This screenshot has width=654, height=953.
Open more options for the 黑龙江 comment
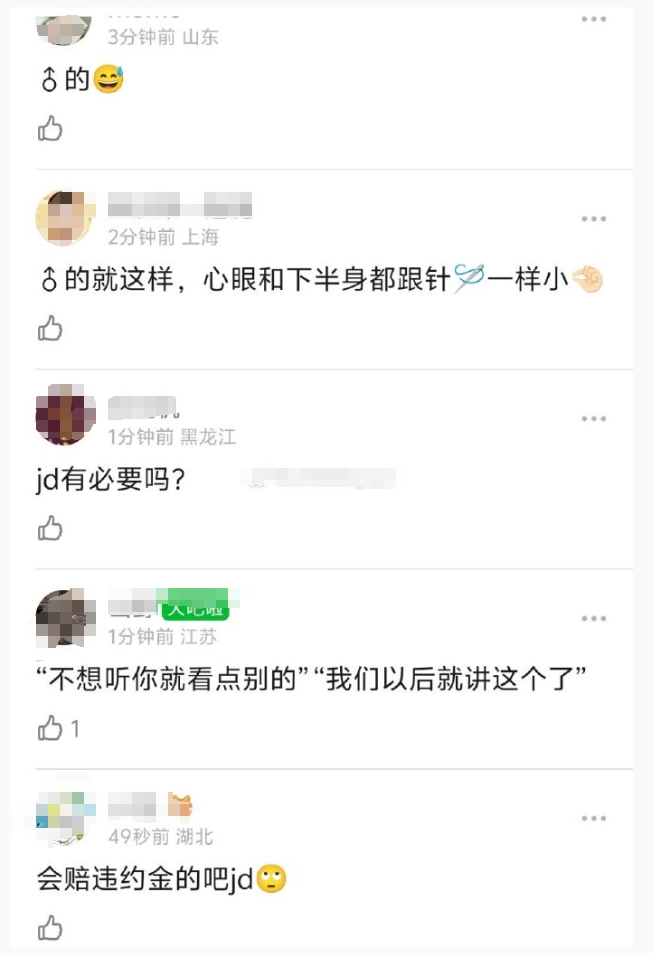point(594,419)
